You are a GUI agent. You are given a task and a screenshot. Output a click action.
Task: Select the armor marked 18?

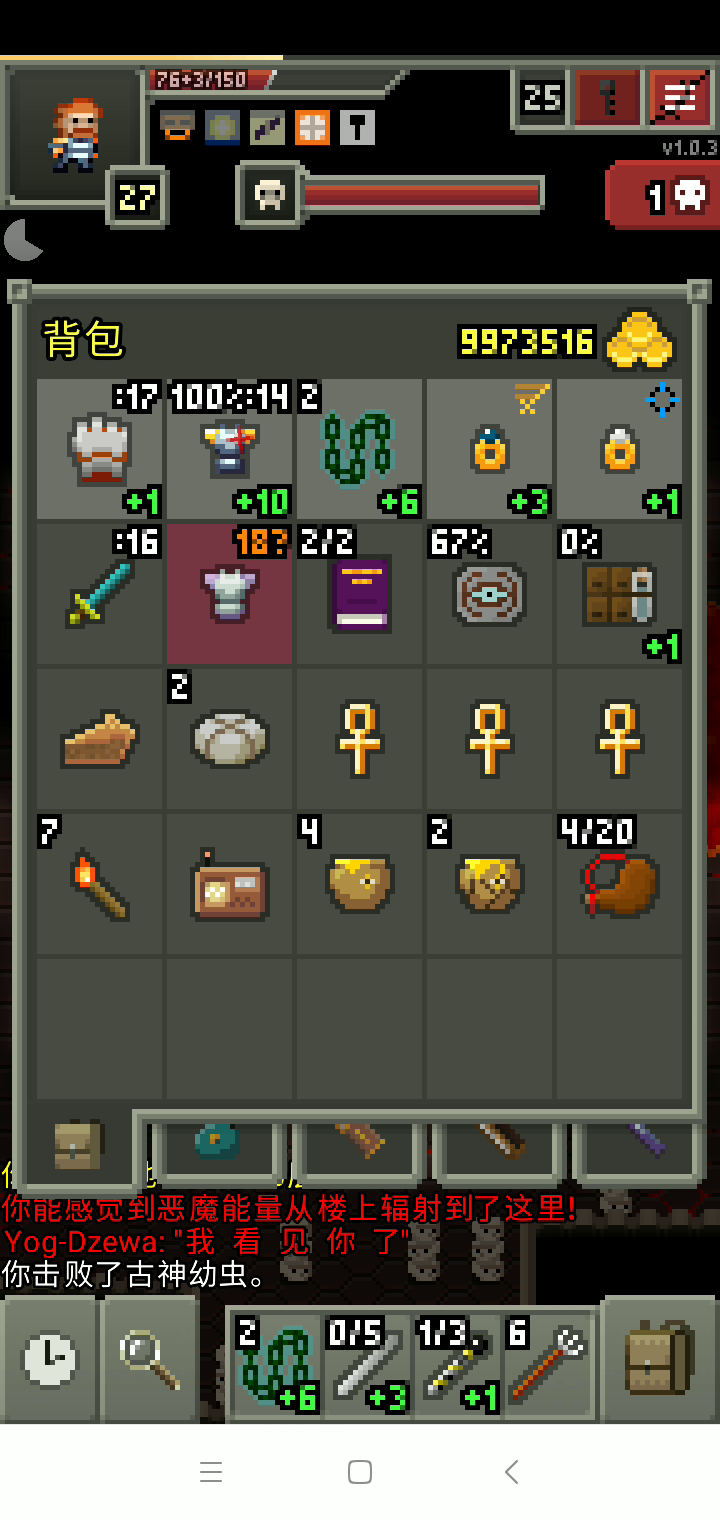click(x=230, y=594)
